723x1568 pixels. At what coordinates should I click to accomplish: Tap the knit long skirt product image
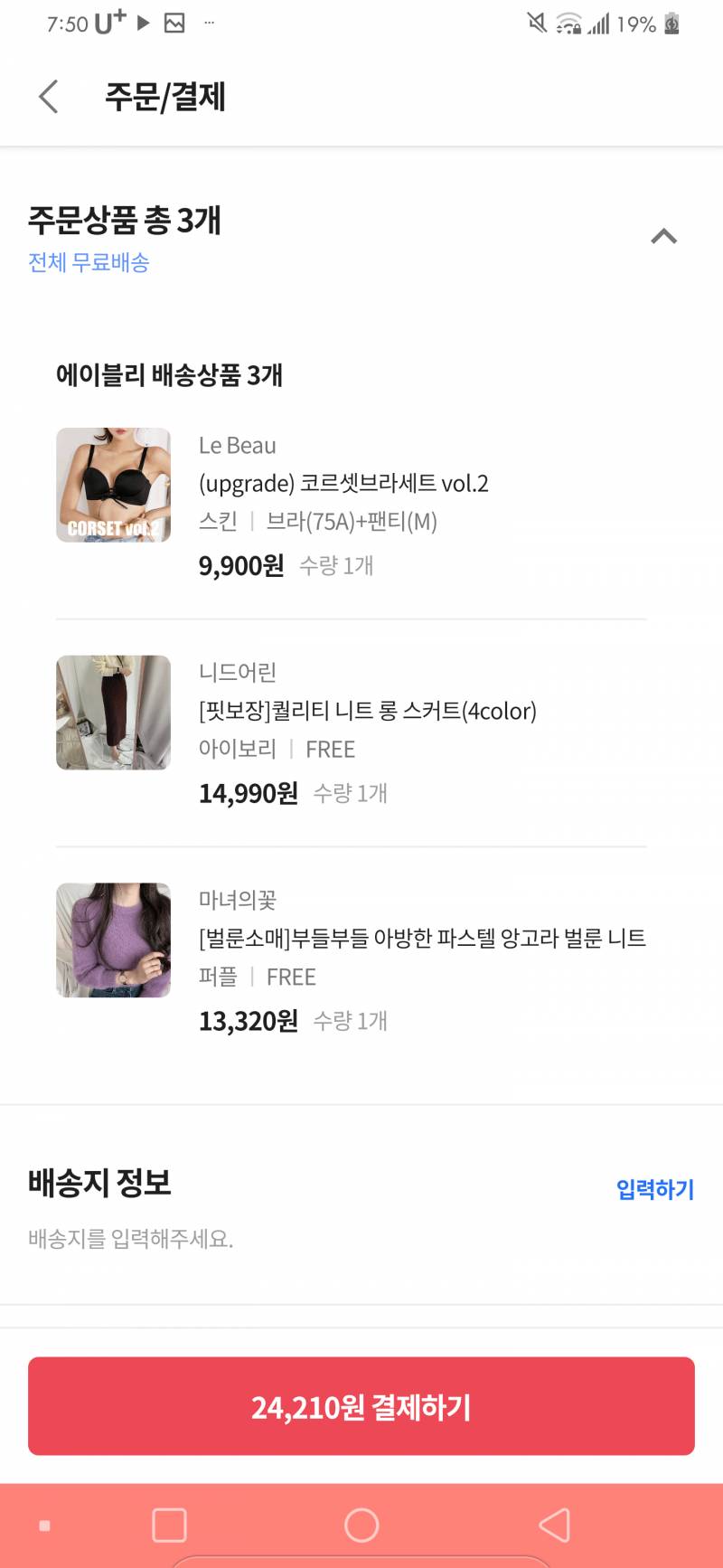[x=112, y=713]
